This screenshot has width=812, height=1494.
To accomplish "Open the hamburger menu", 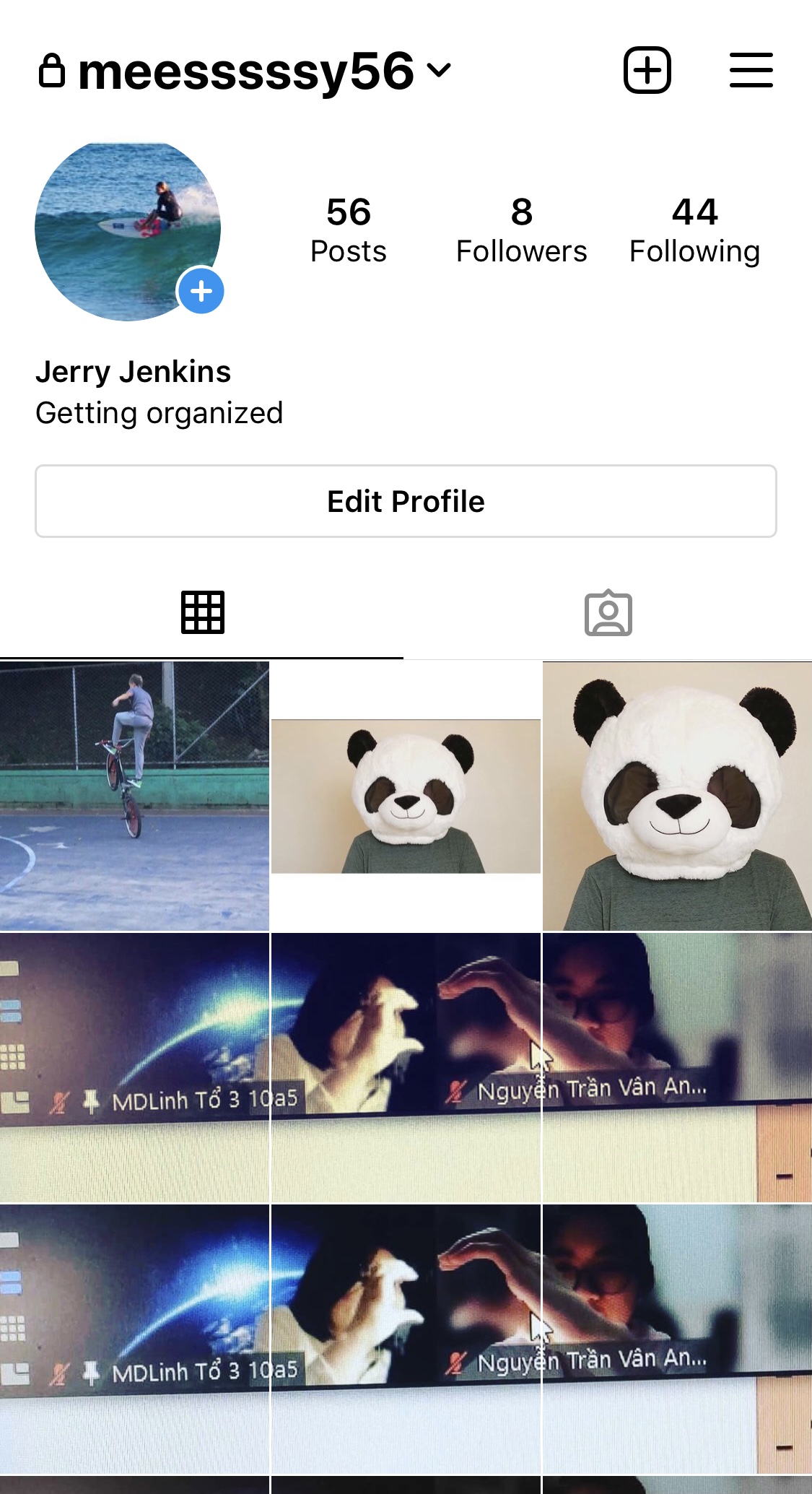I will point(751,71).
